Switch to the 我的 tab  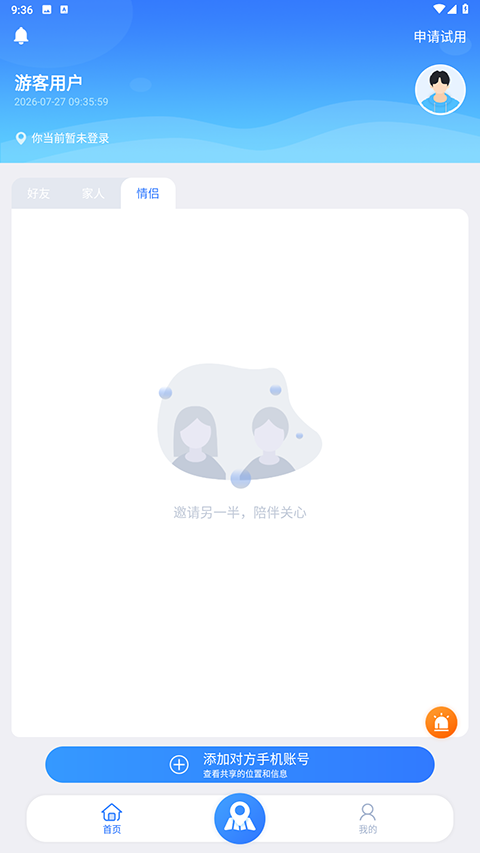coord(368,819)
